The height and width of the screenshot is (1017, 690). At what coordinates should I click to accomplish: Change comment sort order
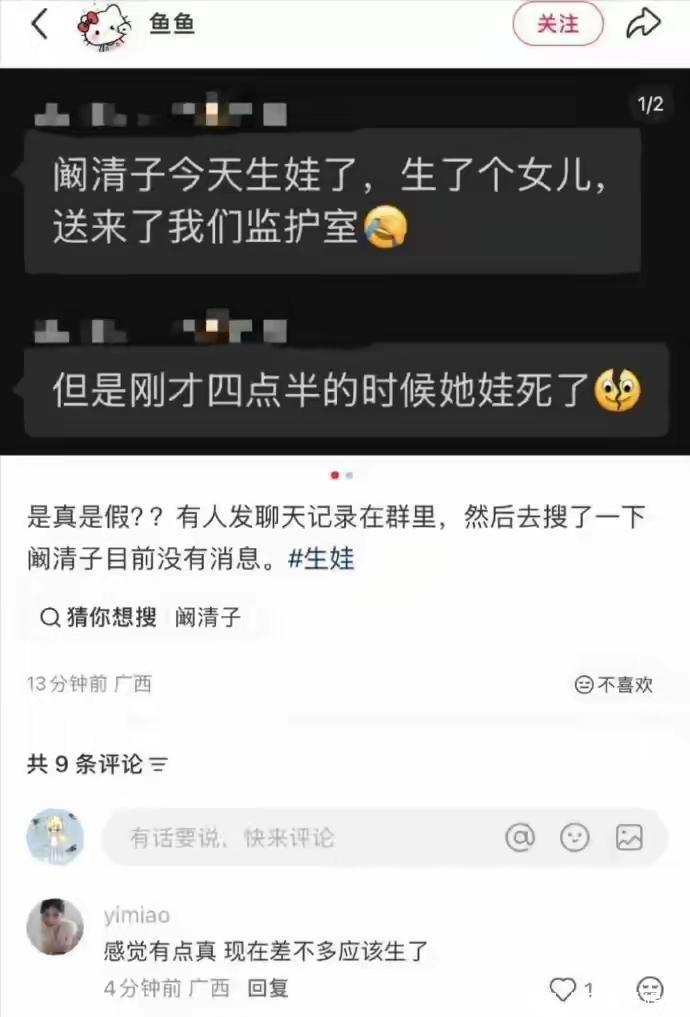pos(157,765)
